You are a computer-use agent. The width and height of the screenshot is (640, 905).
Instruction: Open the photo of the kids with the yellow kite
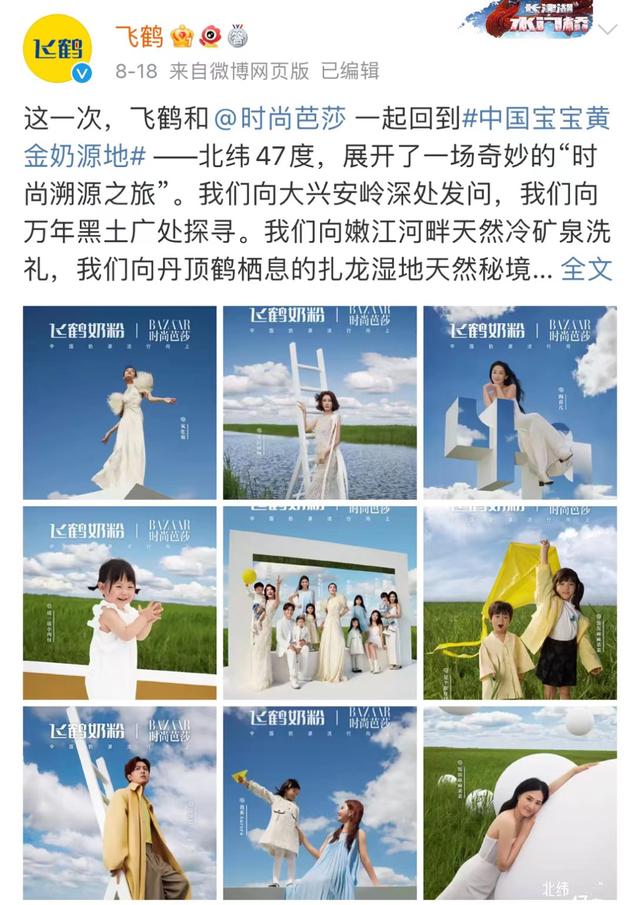tap(520, 602)
